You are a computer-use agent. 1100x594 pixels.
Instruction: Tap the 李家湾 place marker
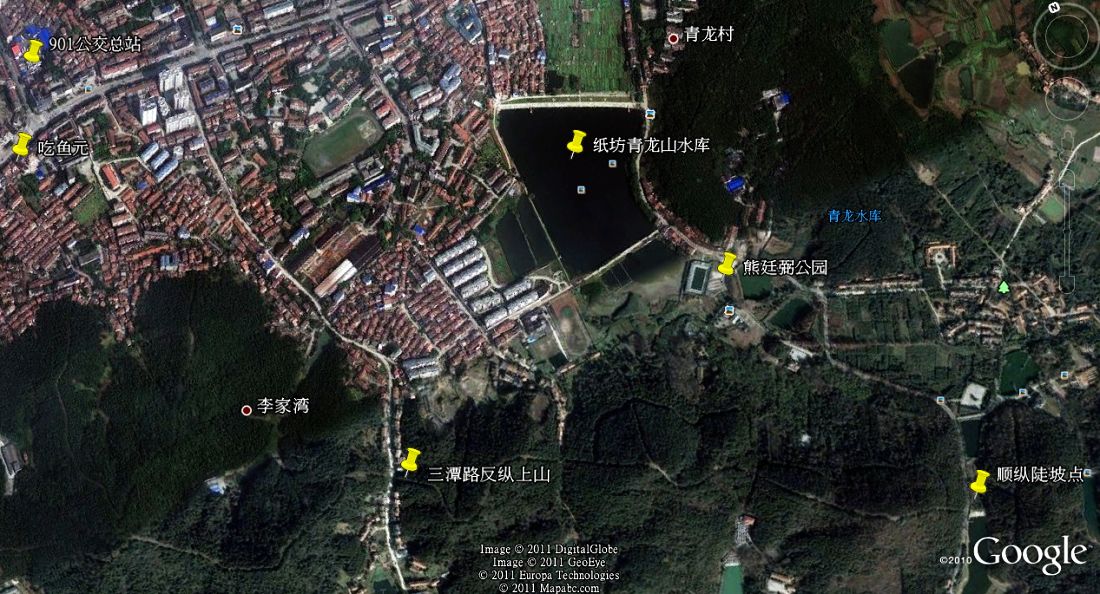click(246, 410)
